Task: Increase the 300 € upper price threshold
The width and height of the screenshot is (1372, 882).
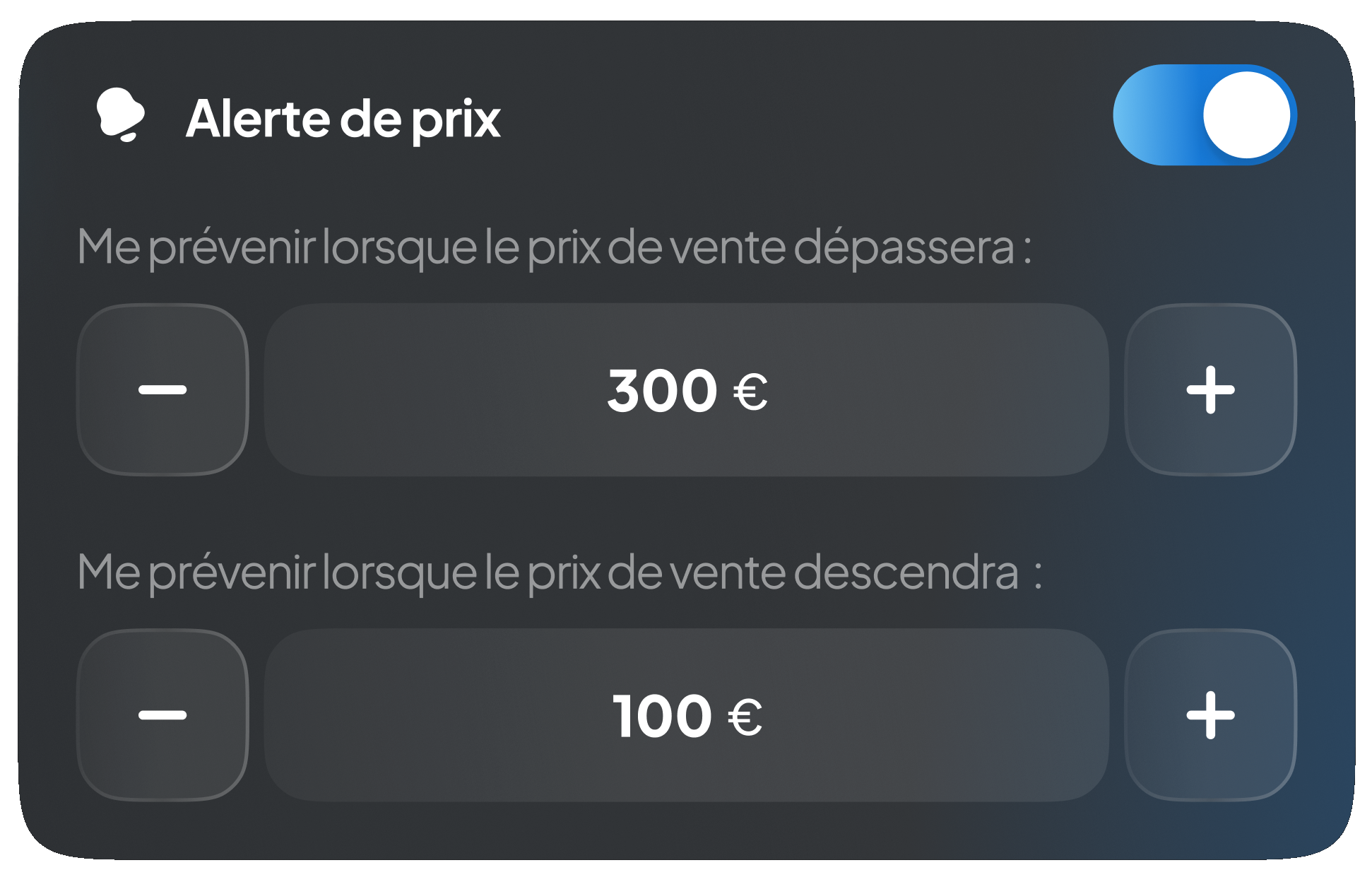Action: [x=1210, y=389]
